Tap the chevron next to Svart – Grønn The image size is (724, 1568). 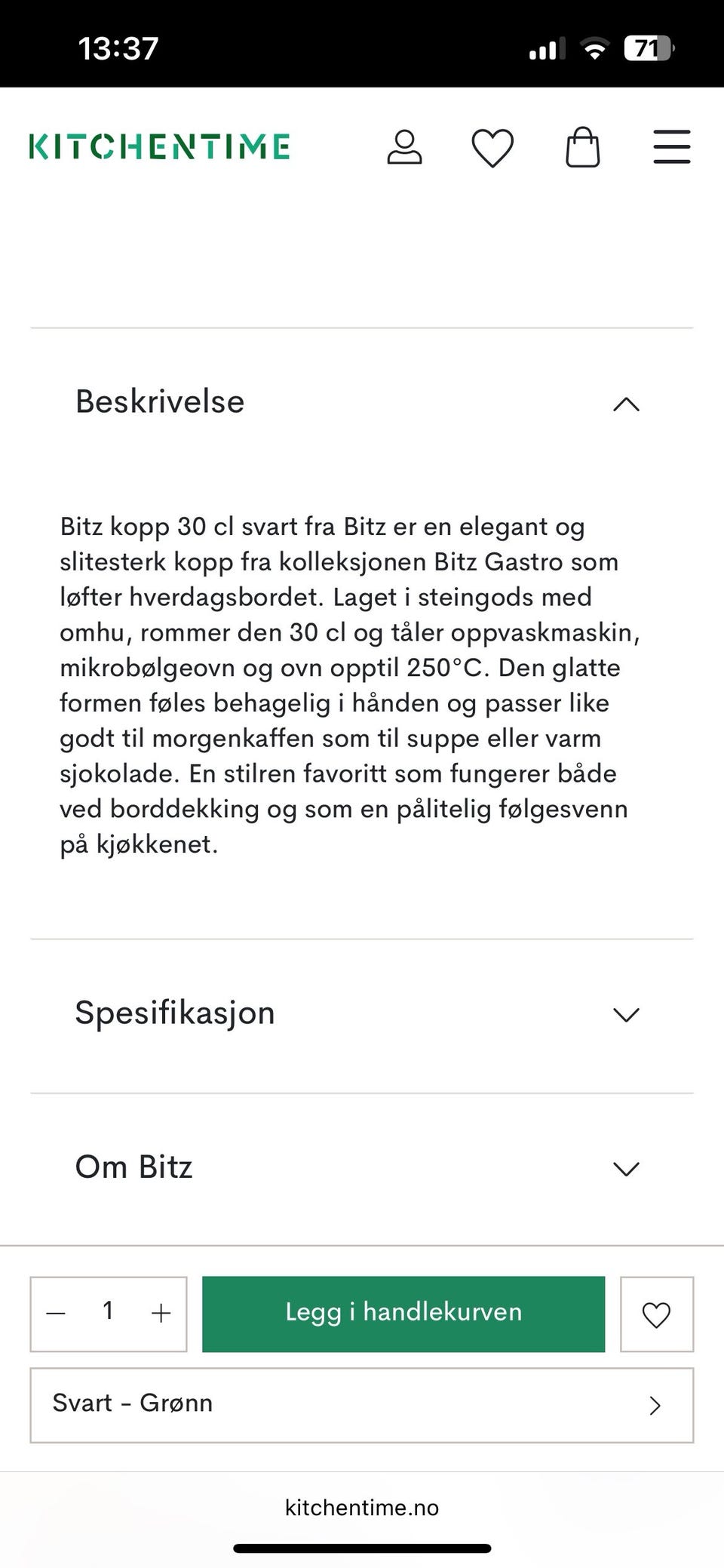(655, 1405)
